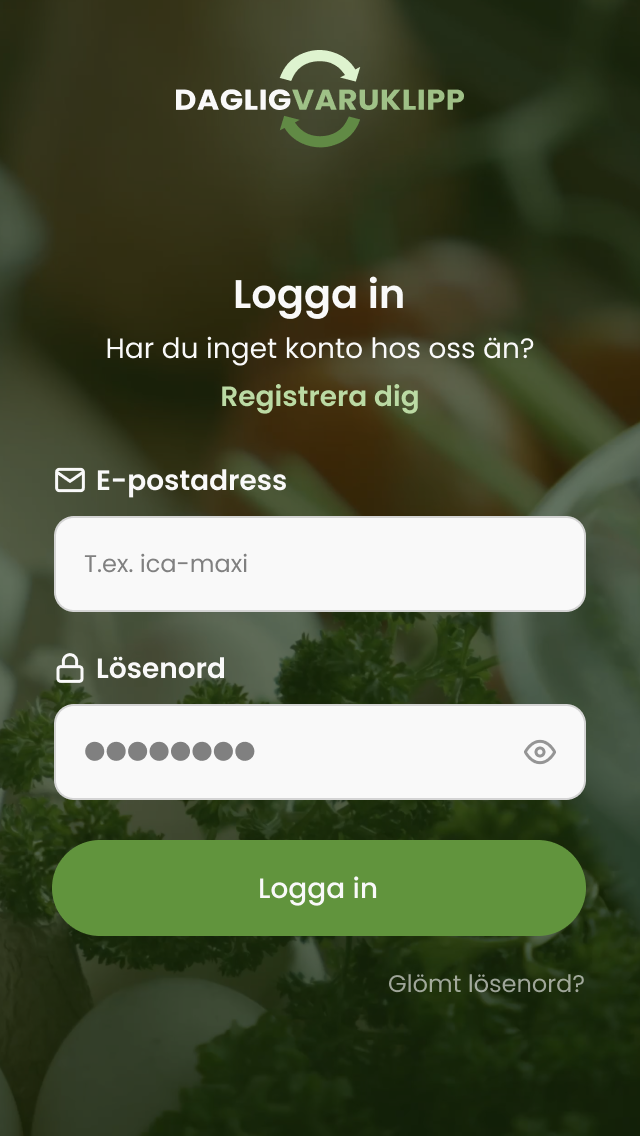
Task: Show password with the eye icon
Action: [540, 752]
